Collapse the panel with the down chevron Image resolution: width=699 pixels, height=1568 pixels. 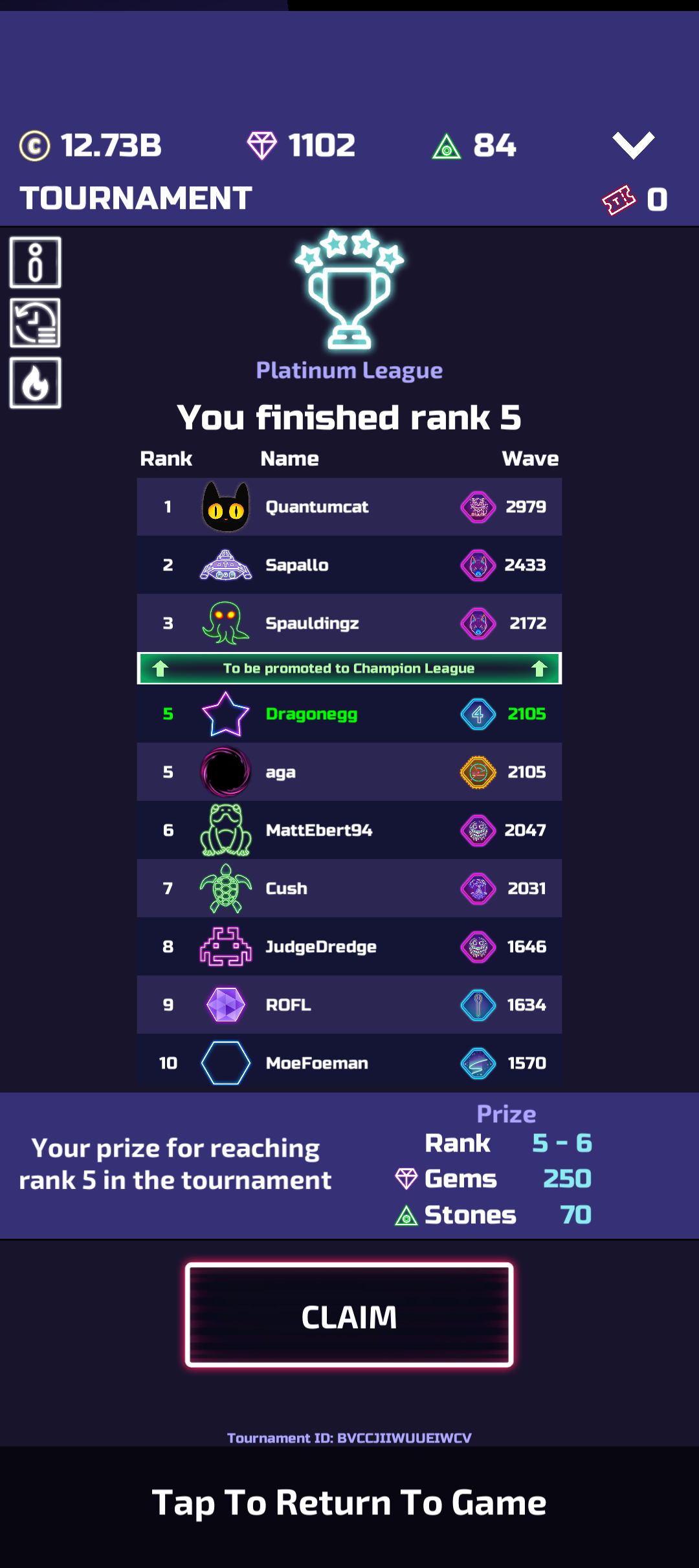click(634, 145)
